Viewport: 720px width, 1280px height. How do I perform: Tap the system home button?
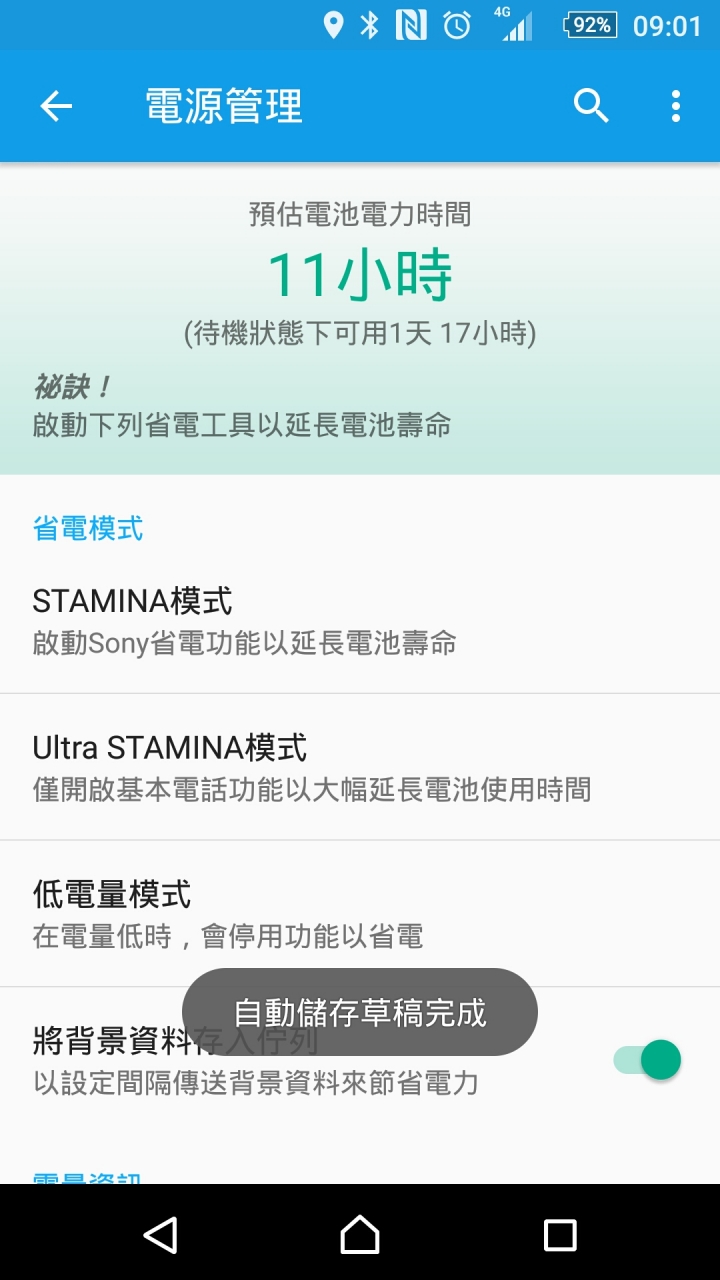360,1235
